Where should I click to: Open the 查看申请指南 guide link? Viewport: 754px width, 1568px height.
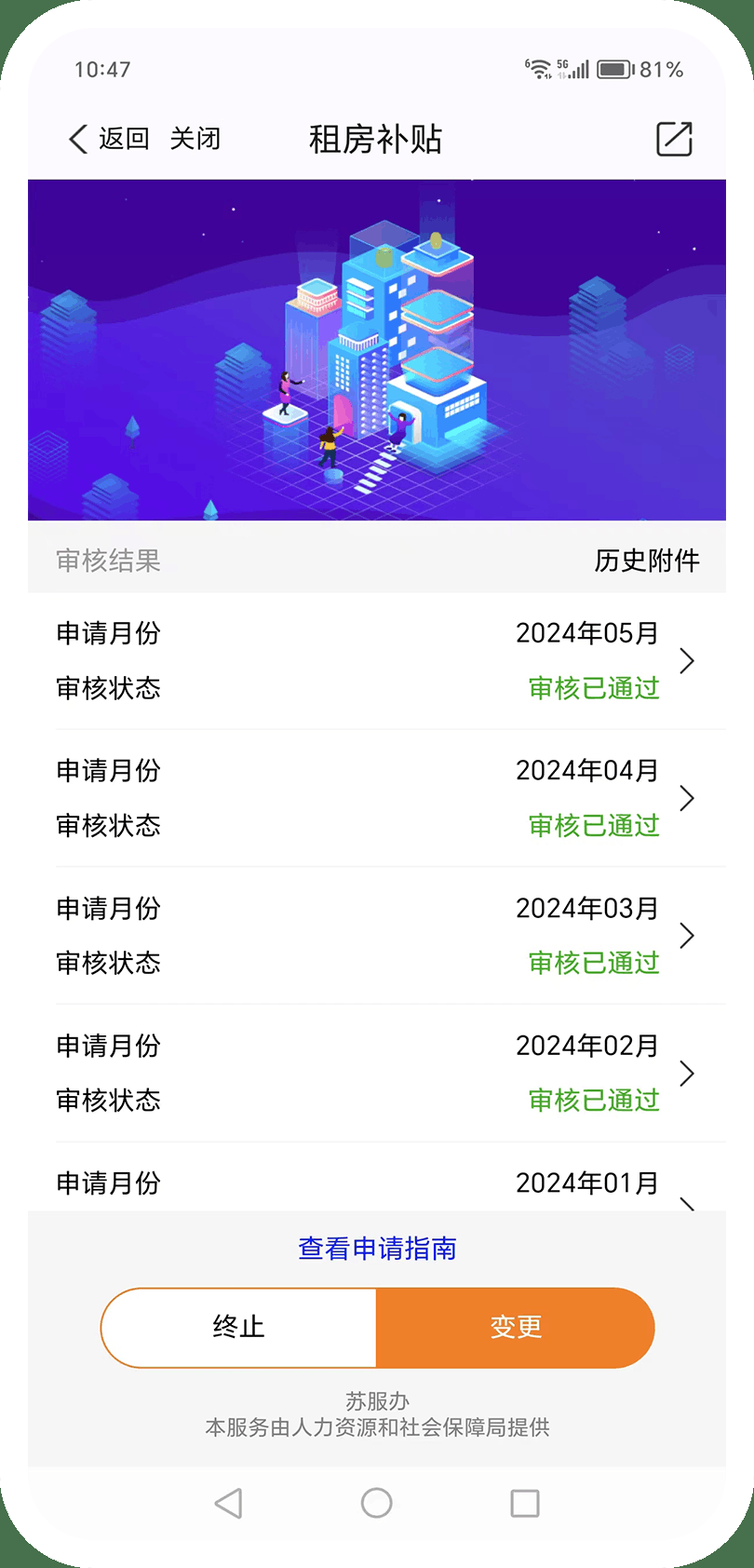point(377,1249)
